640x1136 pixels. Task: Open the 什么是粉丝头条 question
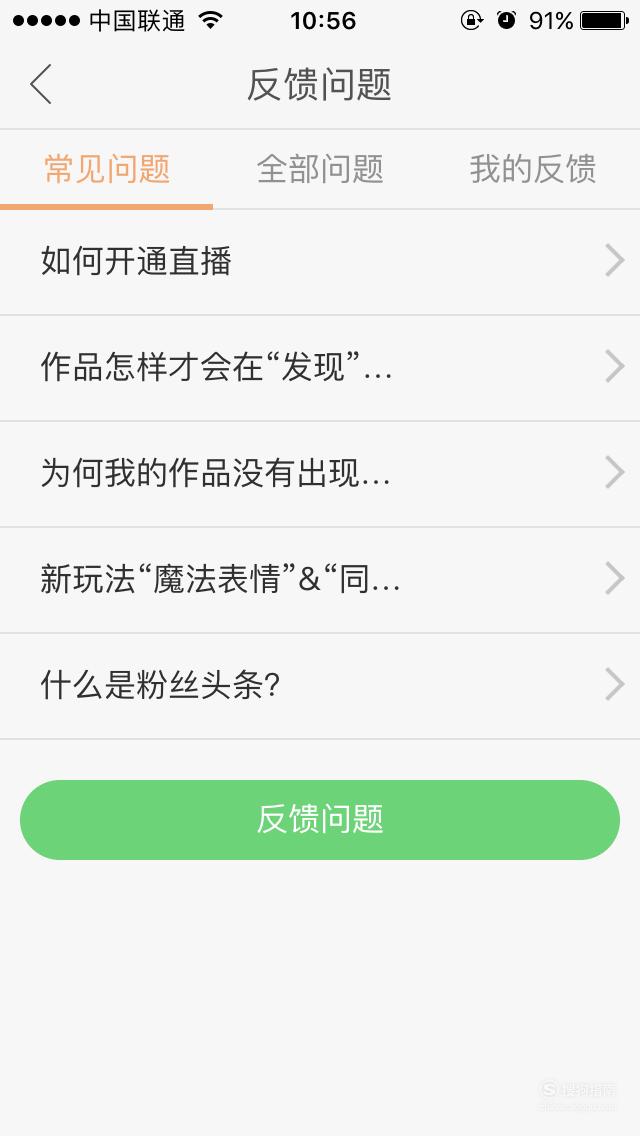pyautogui.click(x=320, y=686)
